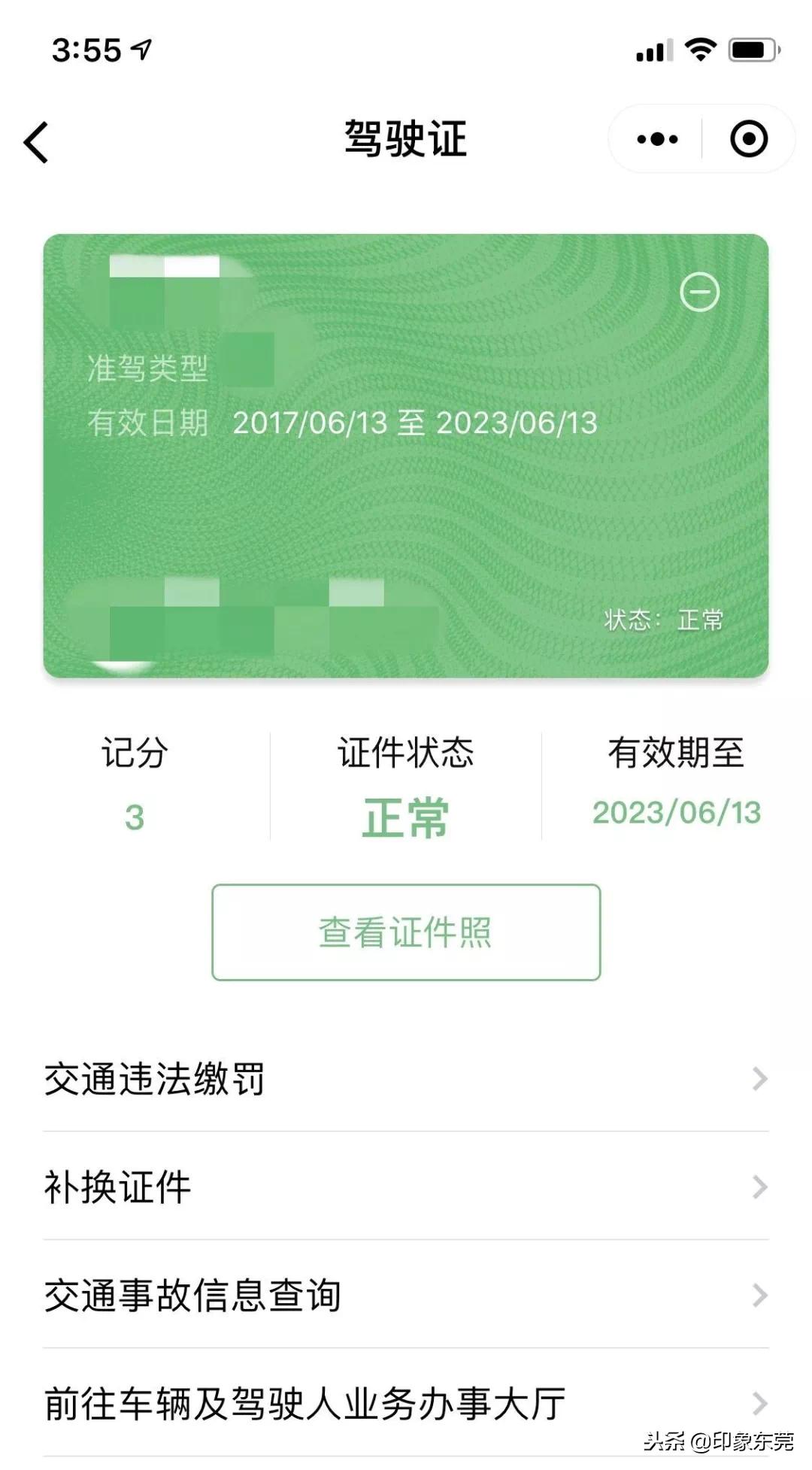Viewport: 812px width, 1470px height.
Task: Tap the 查看证件照 button
Action: tap(406, 932)
